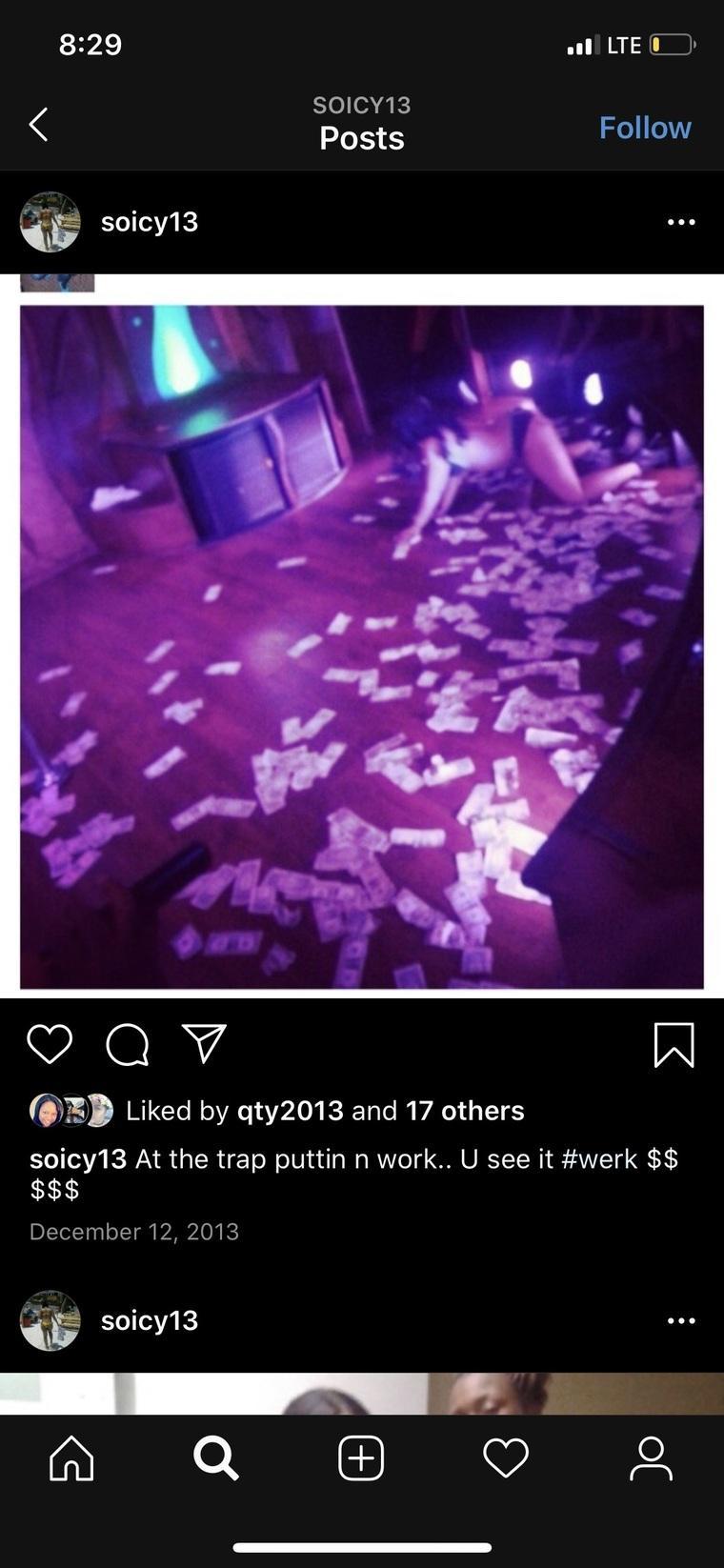Open the qty2013 profile from likes
This screenshot has width=724, height=1568.
[290, 1111]
